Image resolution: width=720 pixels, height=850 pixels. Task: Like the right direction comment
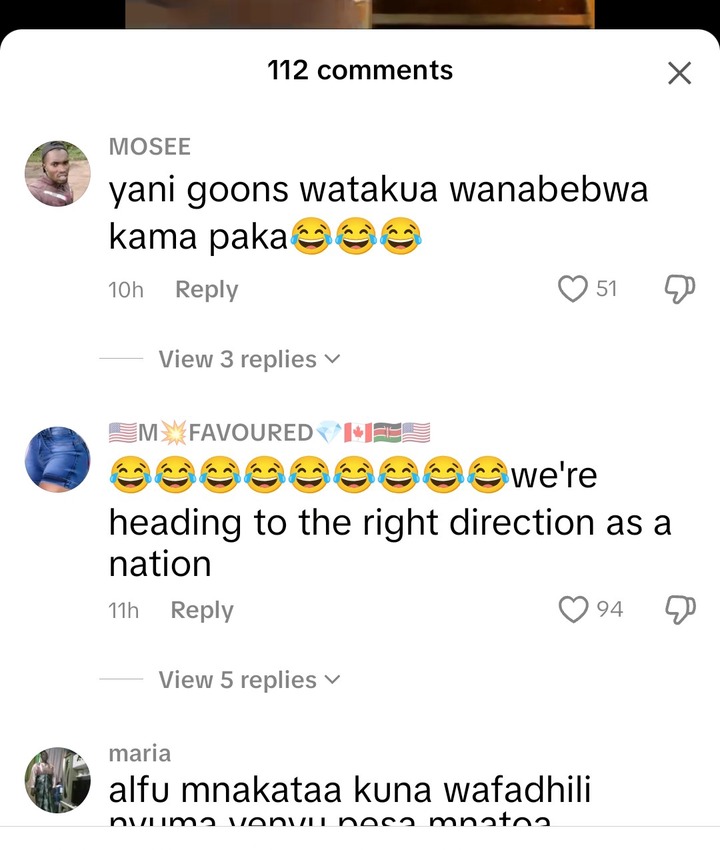[573, 609]
